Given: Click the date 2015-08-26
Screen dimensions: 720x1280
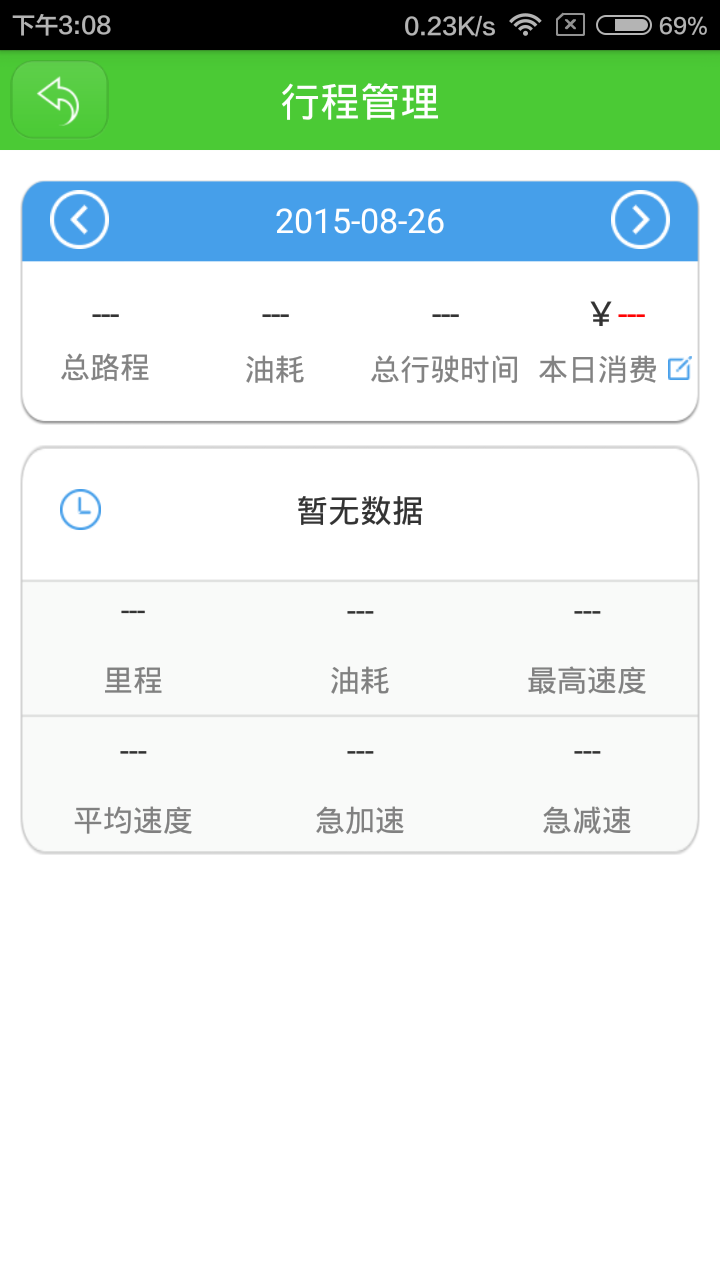Looking at the screenshot, I should (360, 222).
